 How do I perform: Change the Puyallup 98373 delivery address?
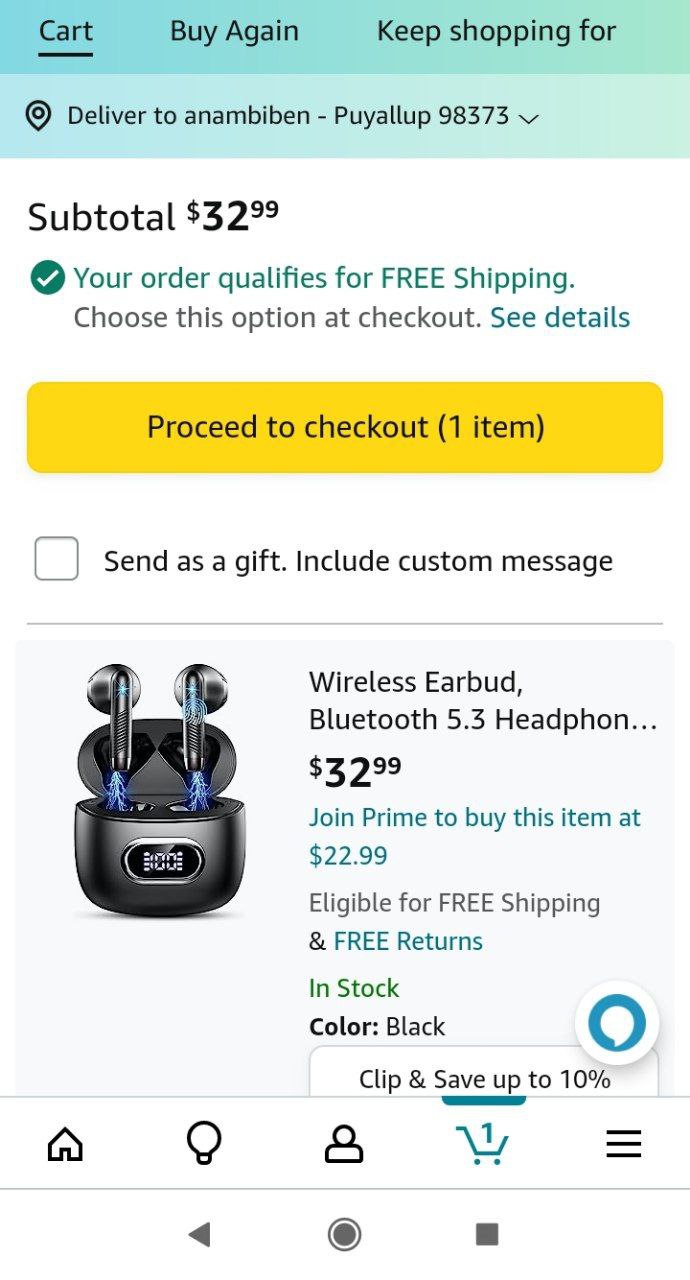click(302, 116)
